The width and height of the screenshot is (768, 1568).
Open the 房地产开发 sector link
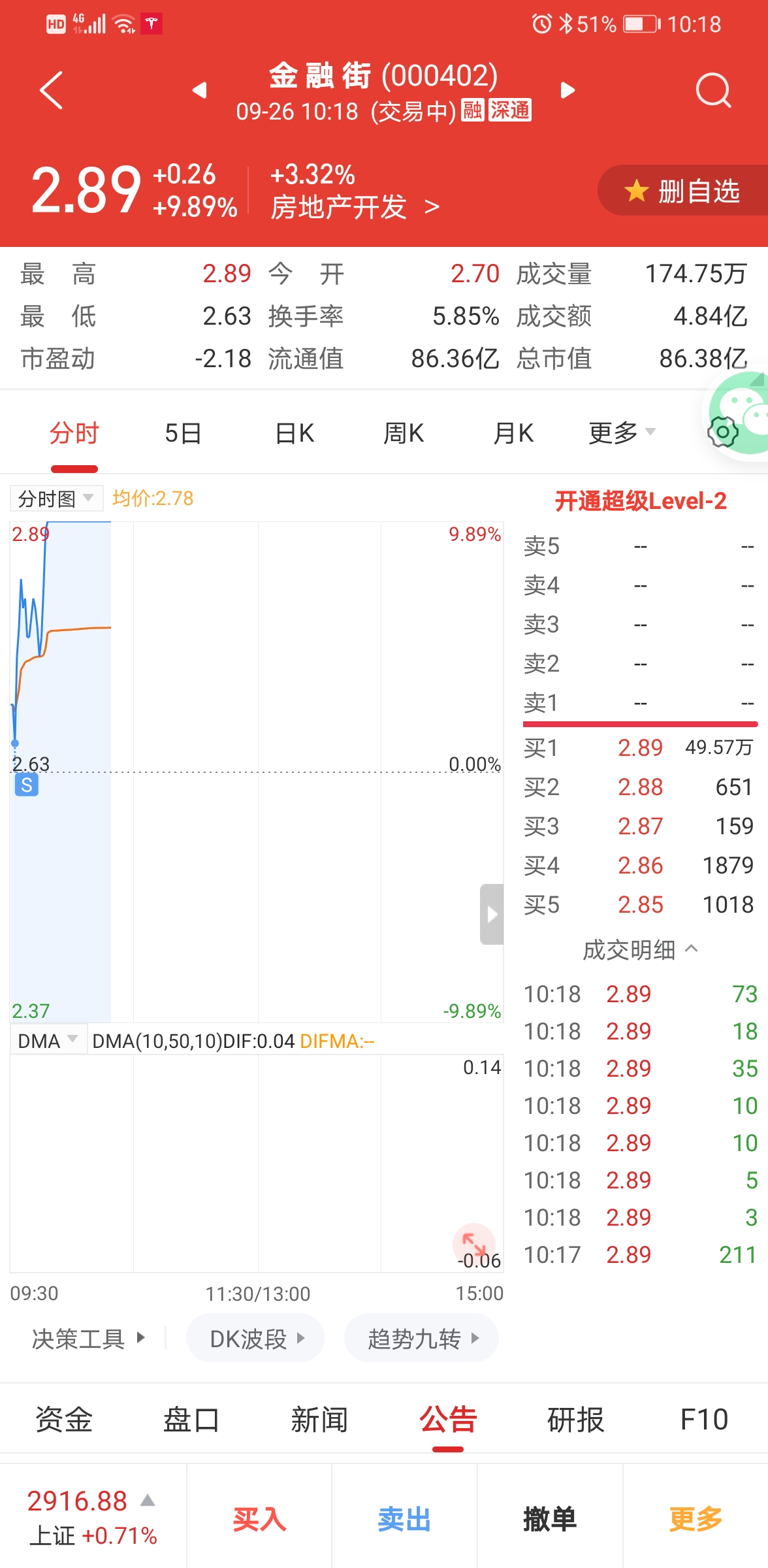(355, 207)
